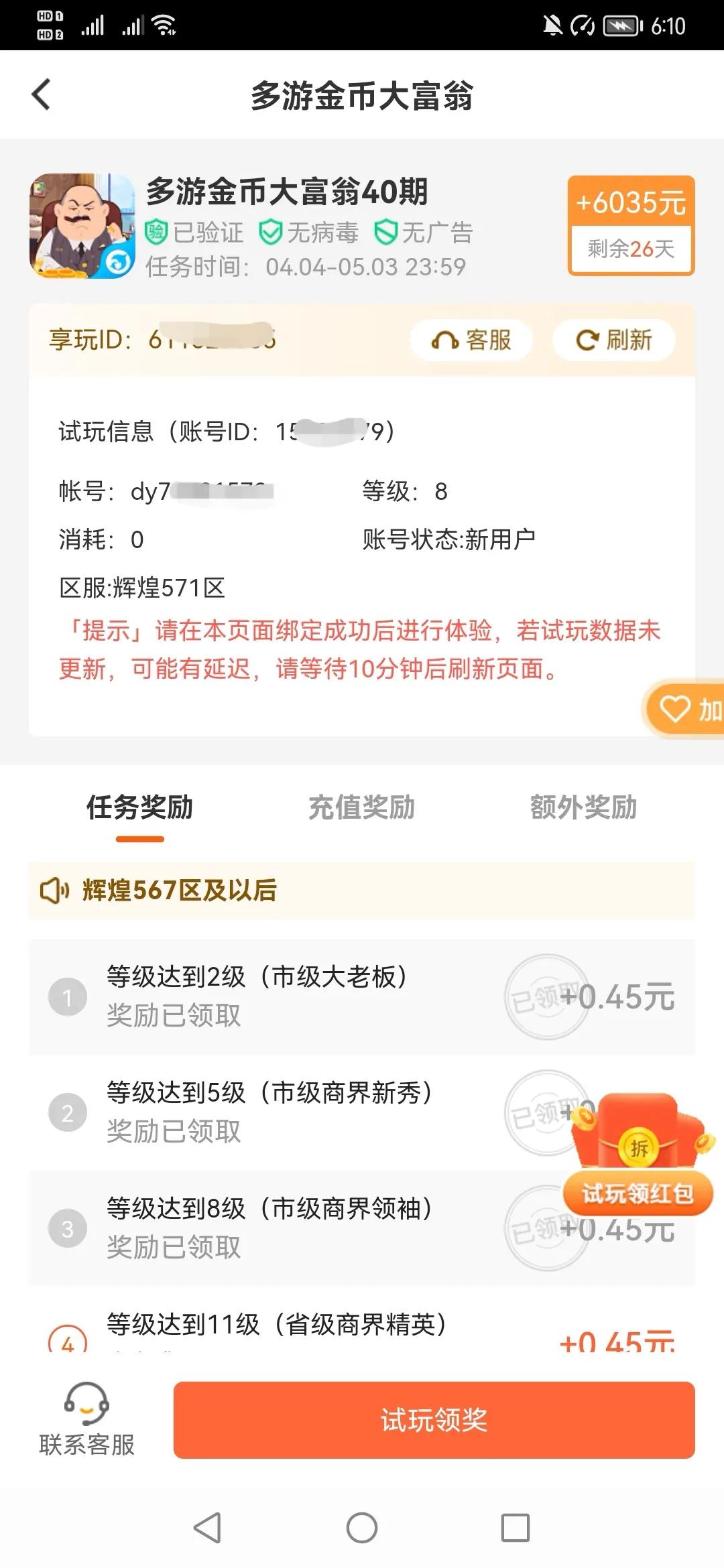Toggle the heart favorite icon on the right edge
Image resolution: width=724 pixels, height=1568 pixels.
(675, 707)
